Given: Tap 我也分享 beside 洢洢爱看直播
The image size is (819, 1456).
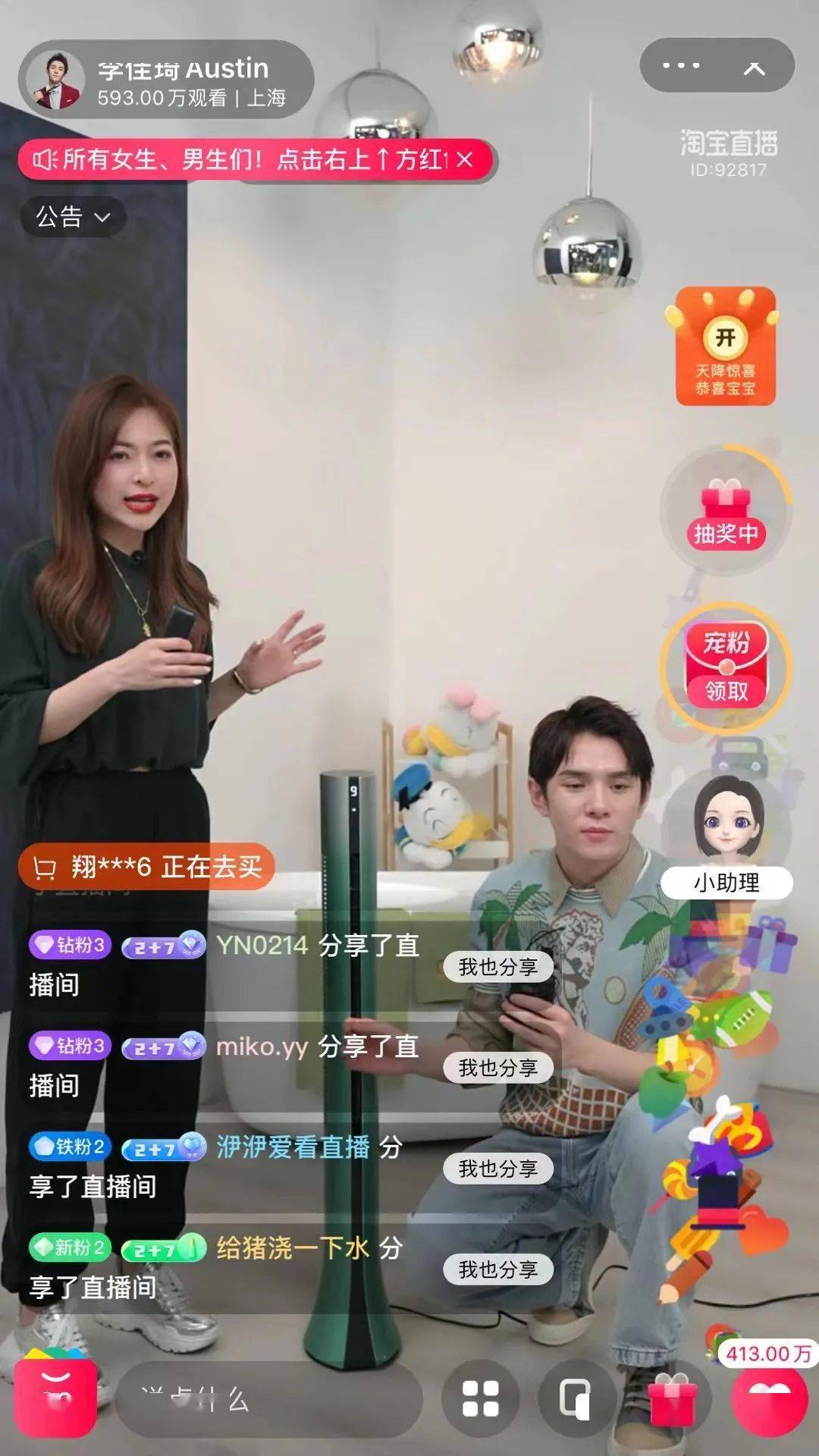Looking at the screenshot, I should coord(497,1169).
